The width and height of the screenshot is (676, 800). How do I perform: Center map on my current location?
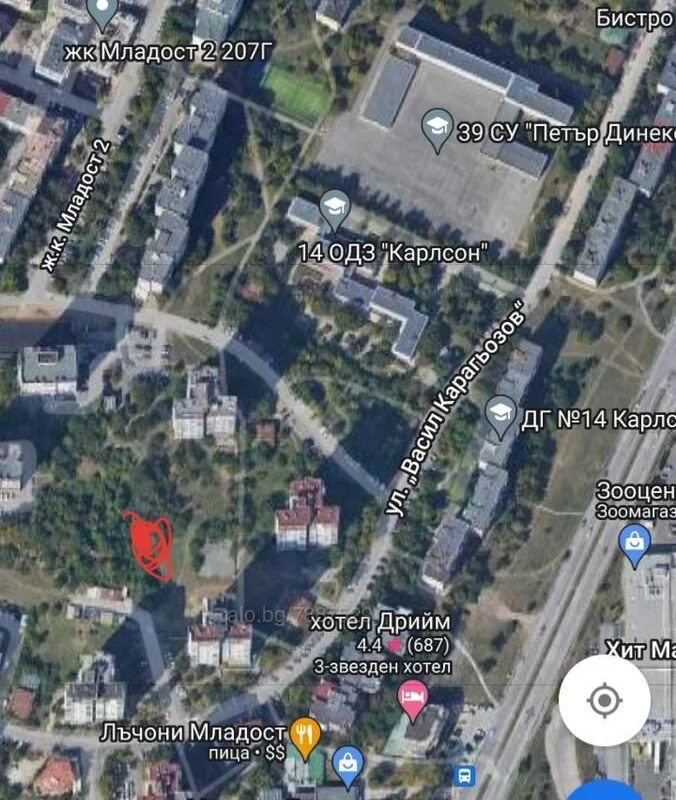point(604,701)
